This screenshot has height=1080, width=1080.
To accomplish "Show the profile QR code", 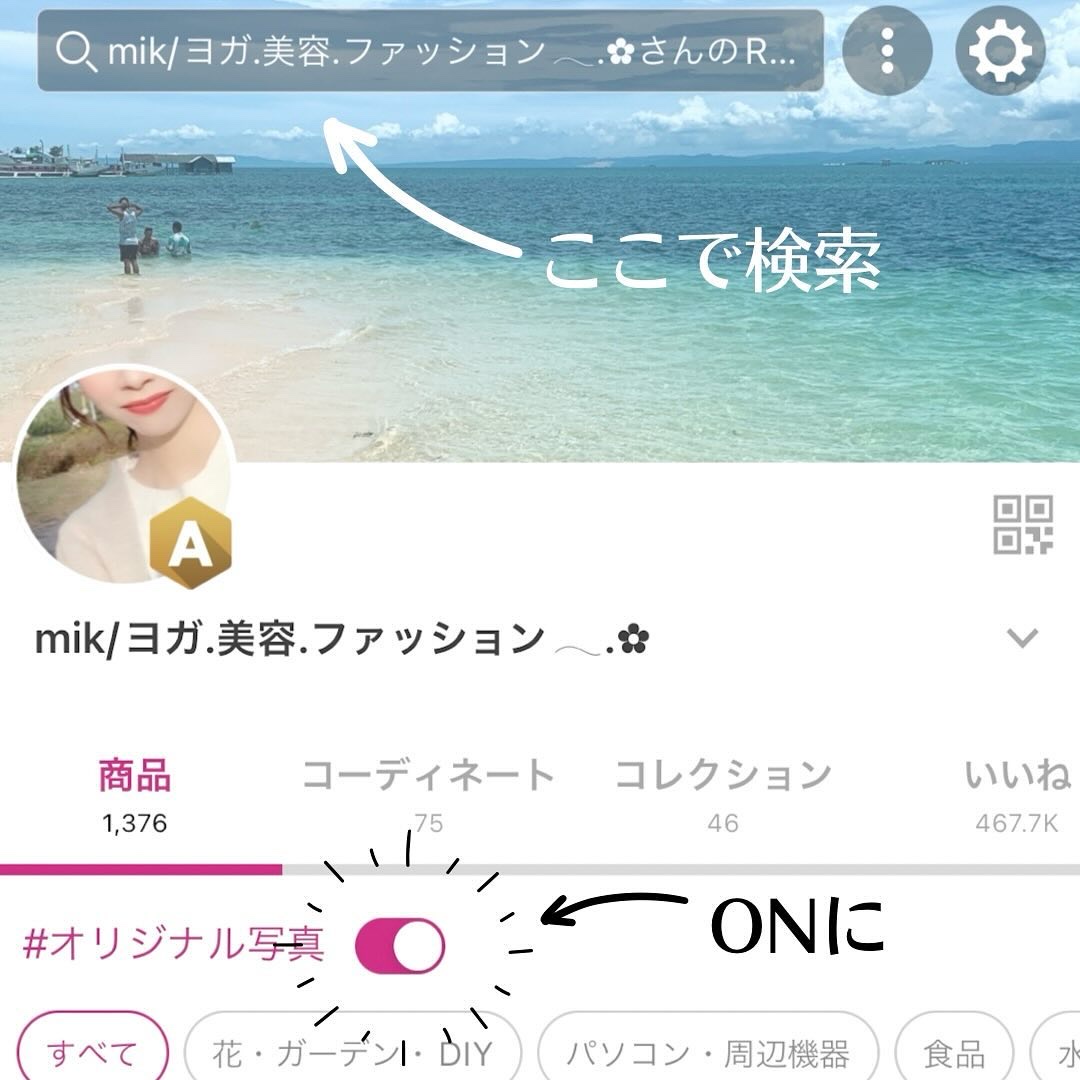I will (x=1023, y=525).
